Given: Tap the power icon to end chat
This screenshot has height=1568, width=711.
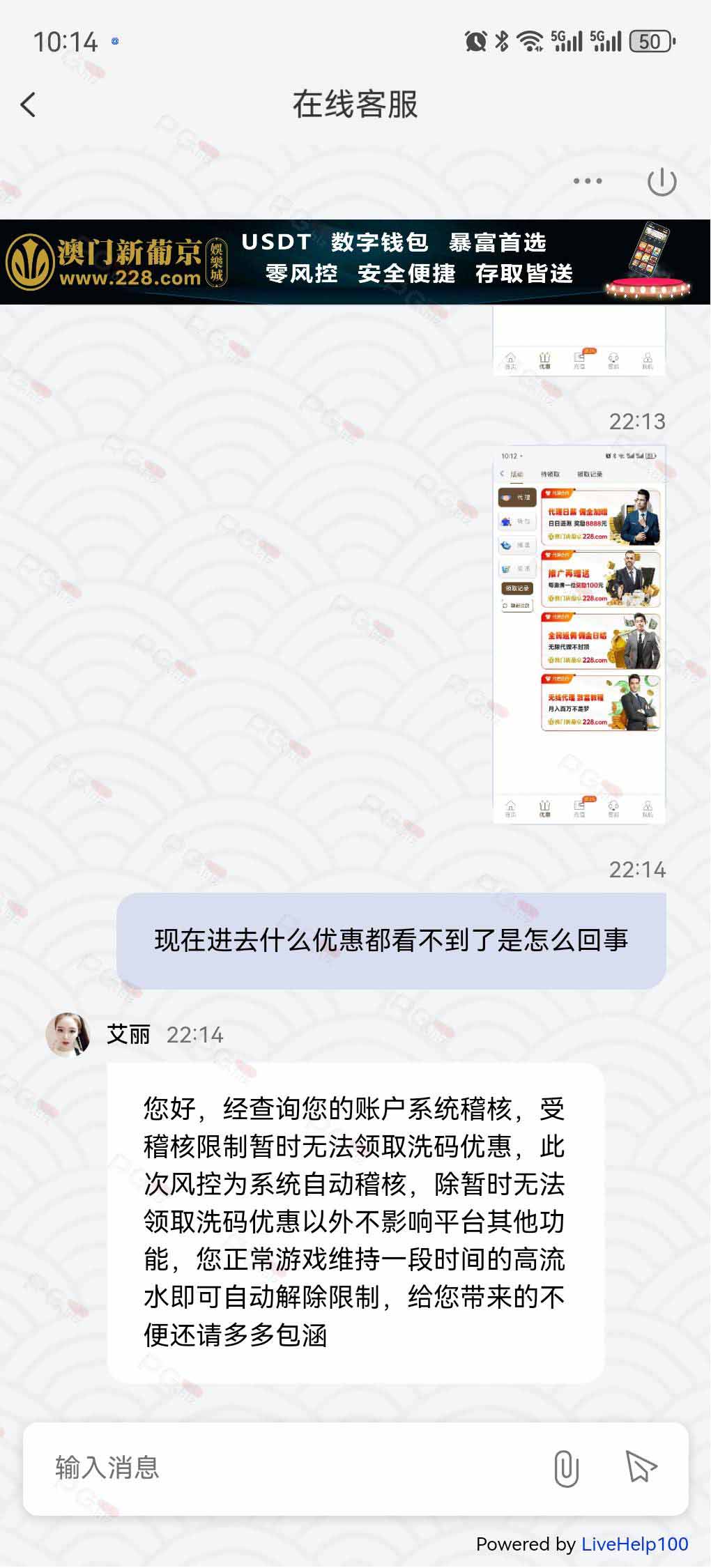Looking at the screenshot, I should (661, 182).
